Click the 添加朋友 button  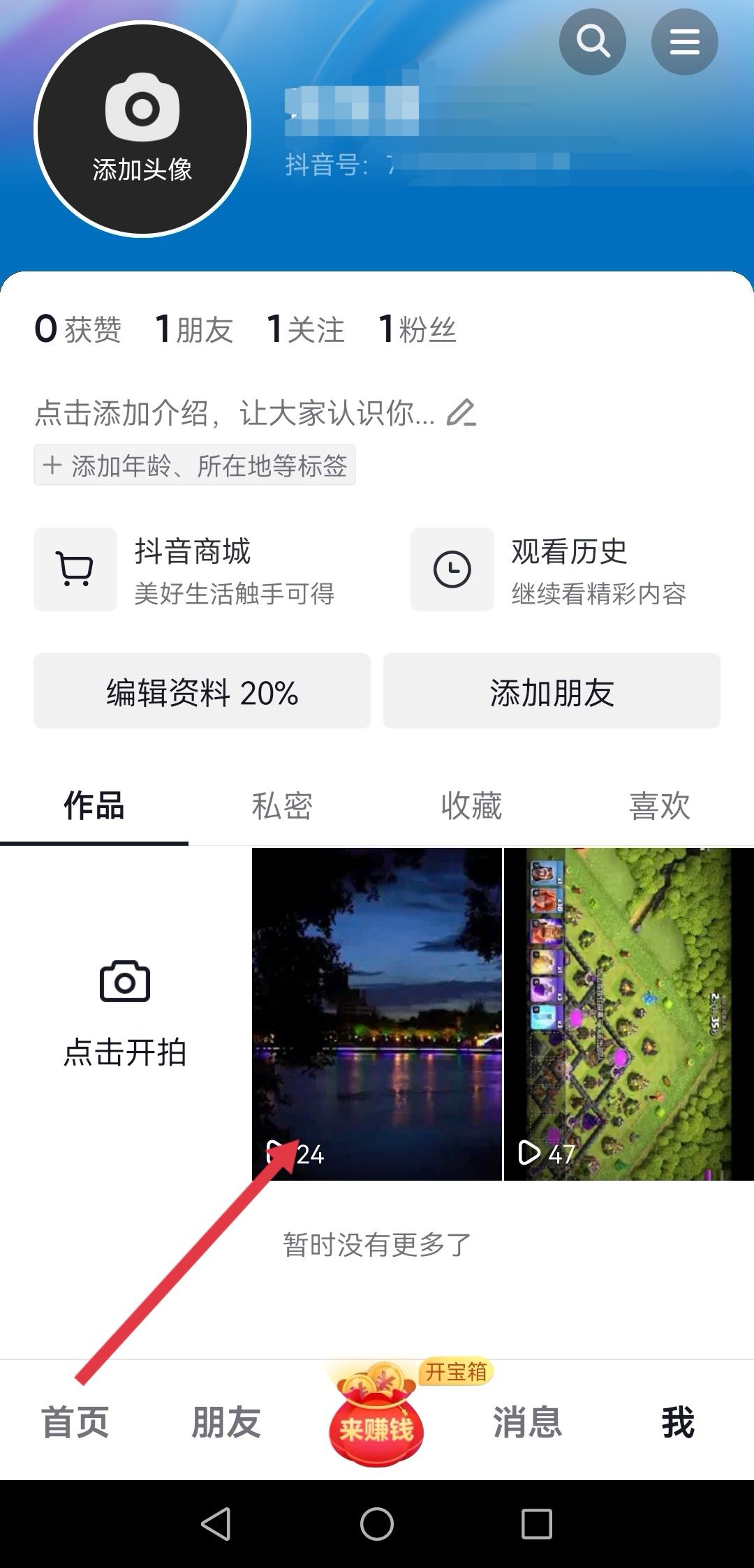[552, 691]
